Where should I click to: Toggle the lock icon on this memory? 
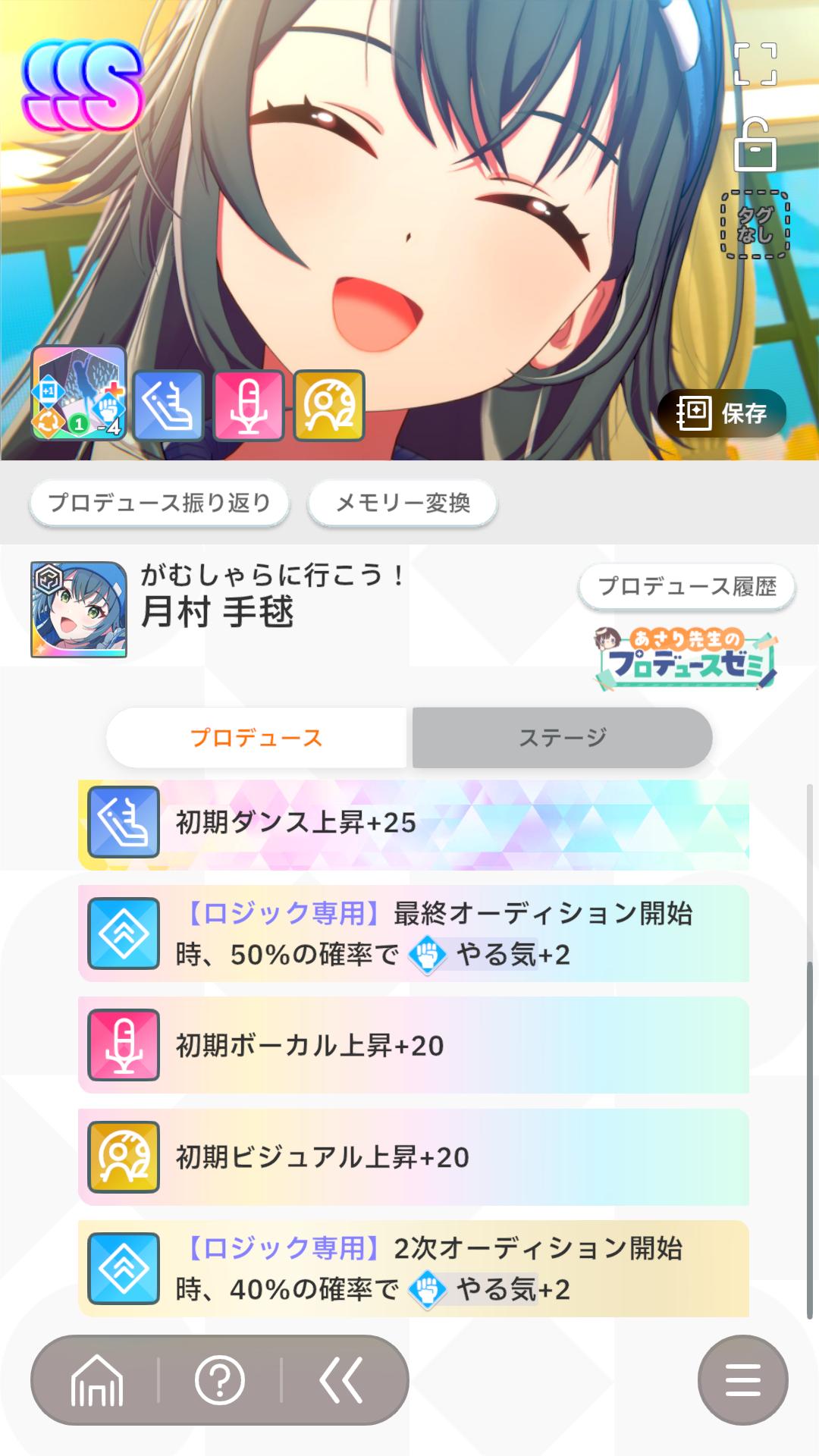coord(755,145)
